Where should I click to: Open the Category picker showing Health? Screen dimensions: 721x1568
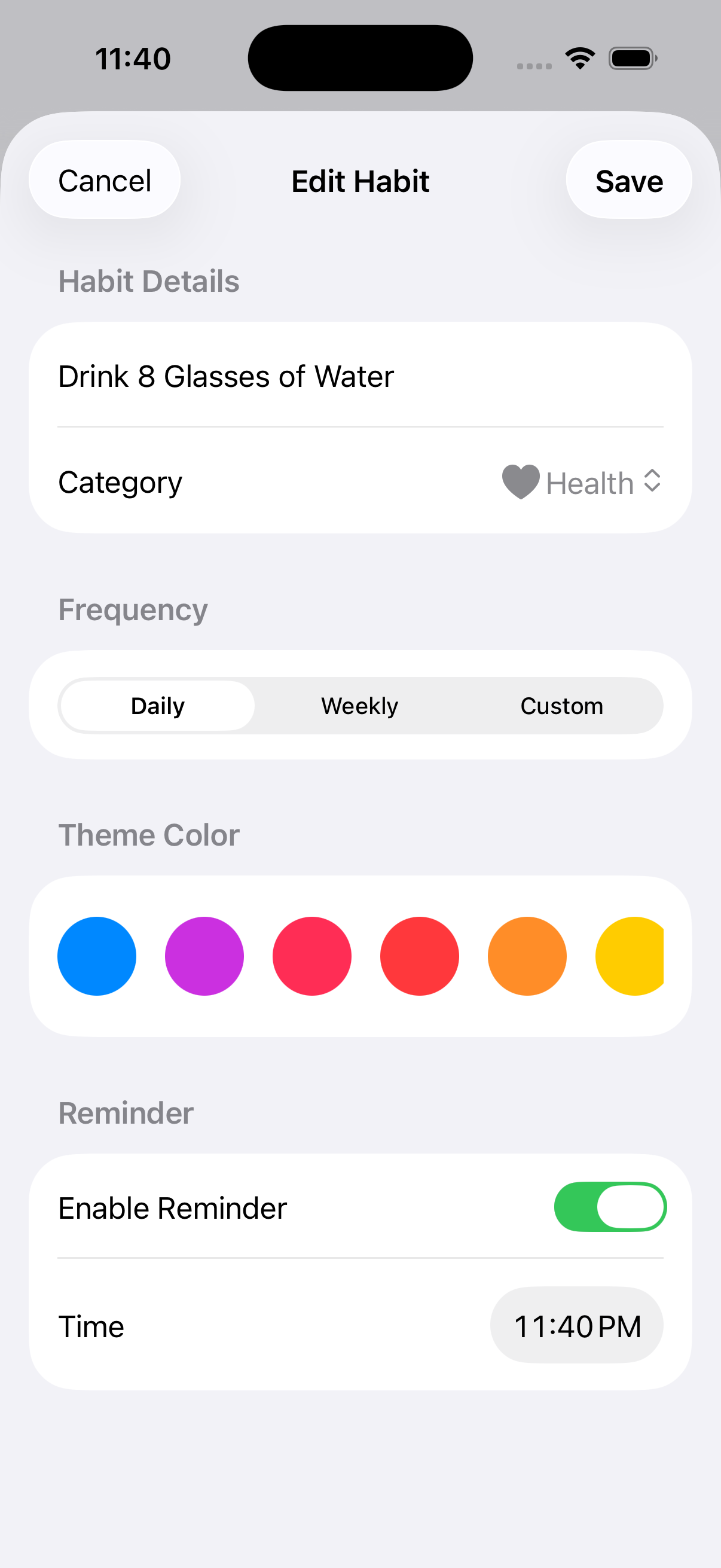581,483
